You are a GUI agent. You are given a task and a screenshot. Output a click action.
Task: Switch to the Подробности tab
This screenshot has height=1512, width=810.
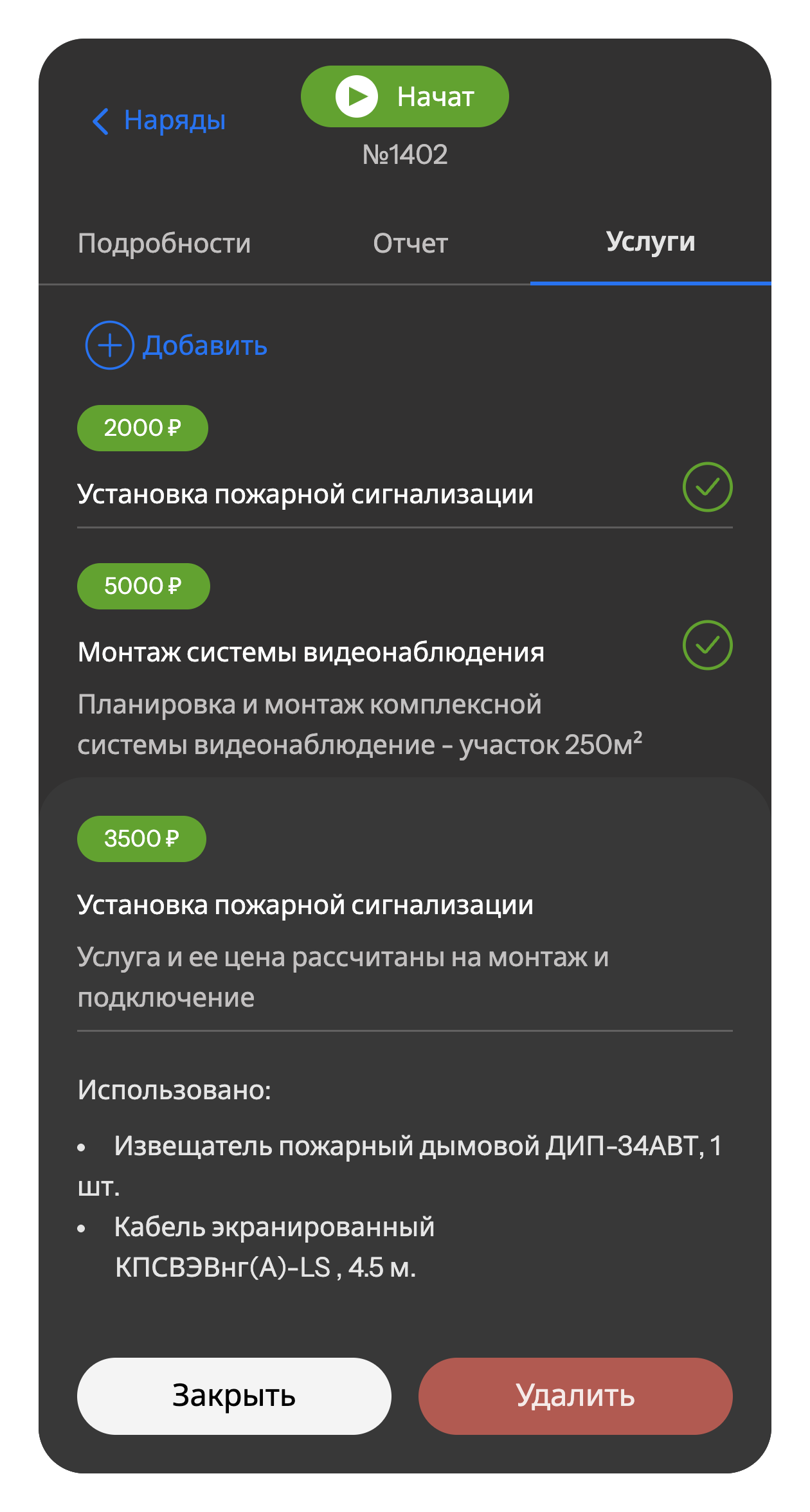click(x=164, y=243)
